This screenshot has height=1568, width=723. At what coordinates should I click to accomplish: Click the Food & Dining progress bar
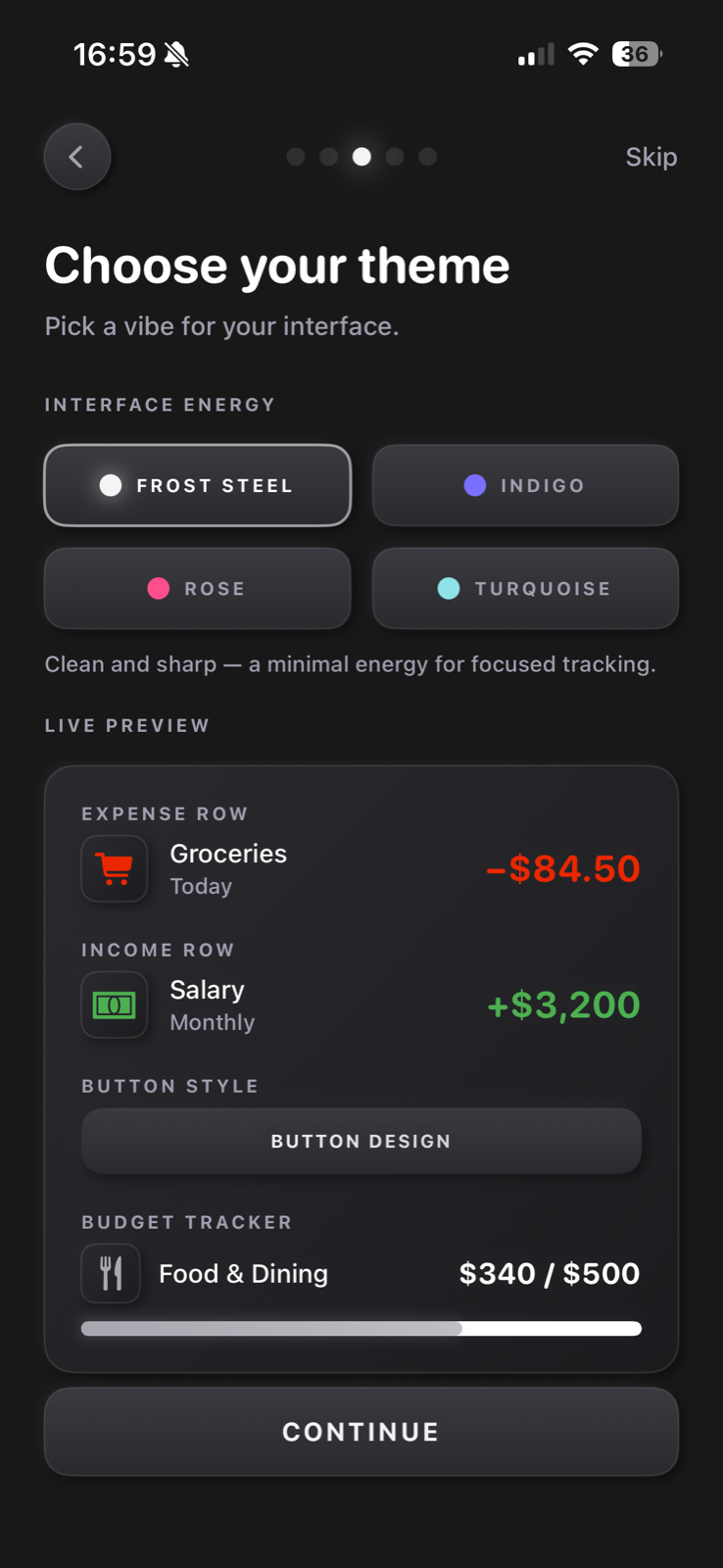click(x=361, y=1329)
